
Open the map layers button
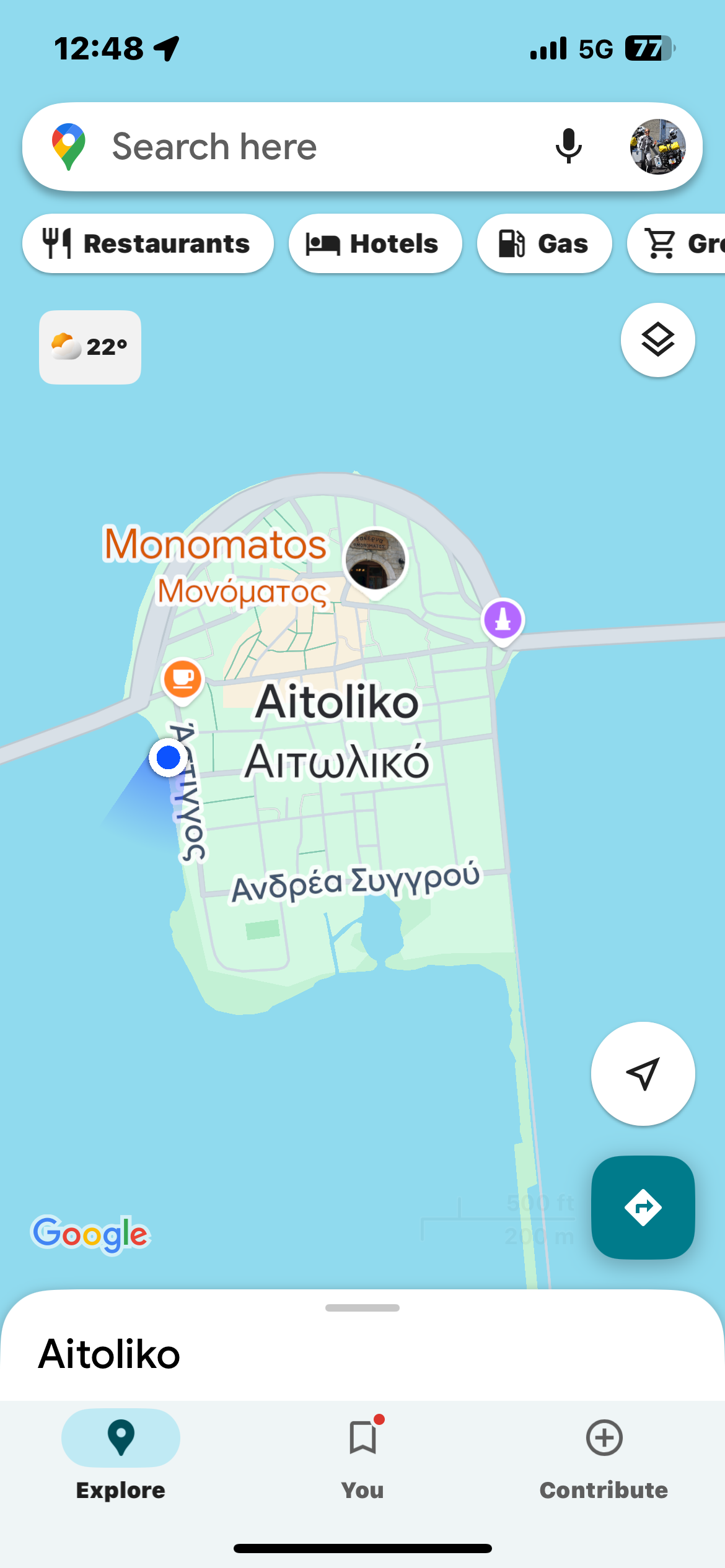point(657,340)
